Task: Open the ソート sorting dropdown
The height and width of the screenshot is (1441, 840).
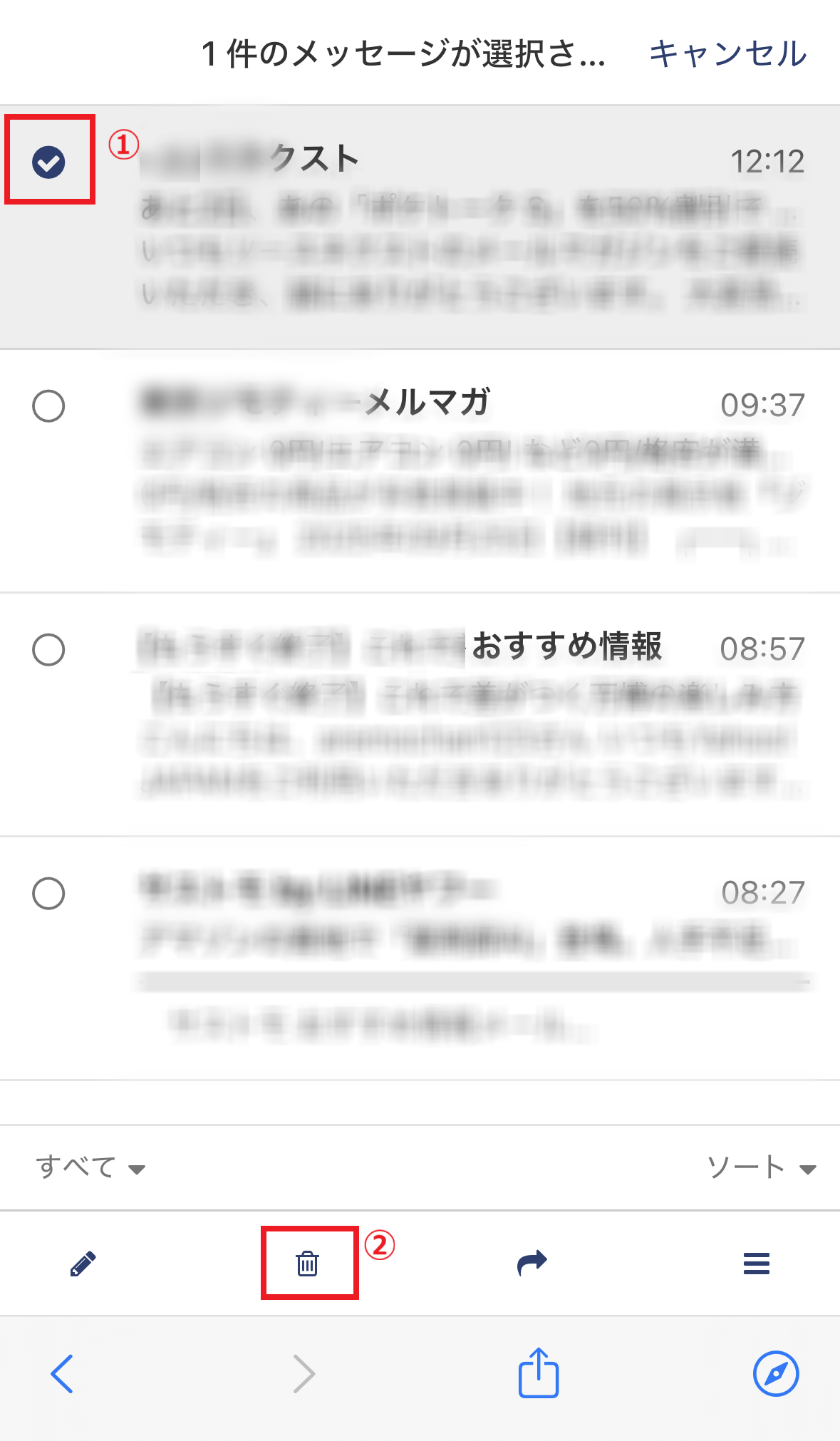Action: pos(760,1167)
